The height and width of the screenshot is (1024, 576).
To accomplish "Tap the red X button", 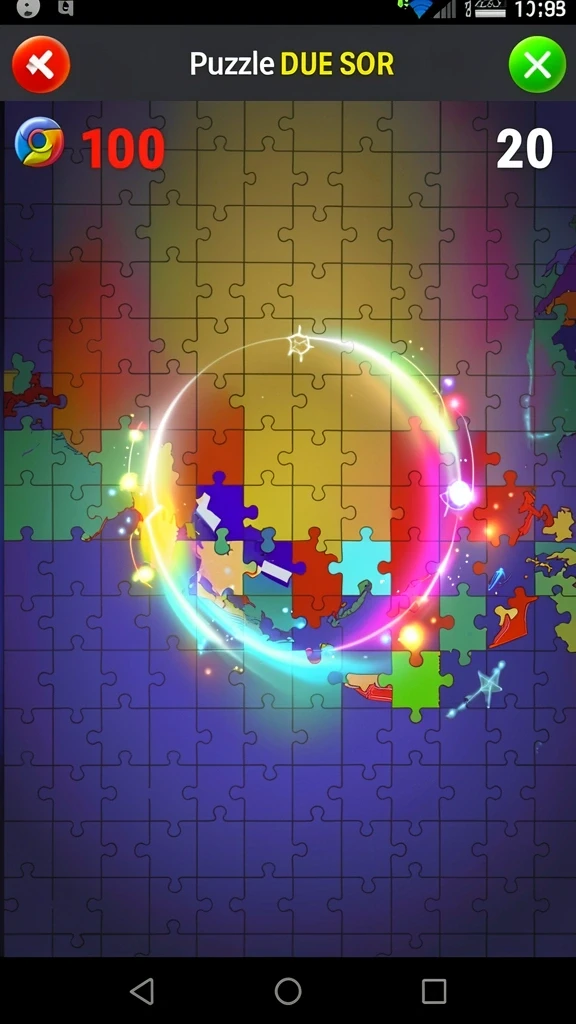I will [41, 65].
